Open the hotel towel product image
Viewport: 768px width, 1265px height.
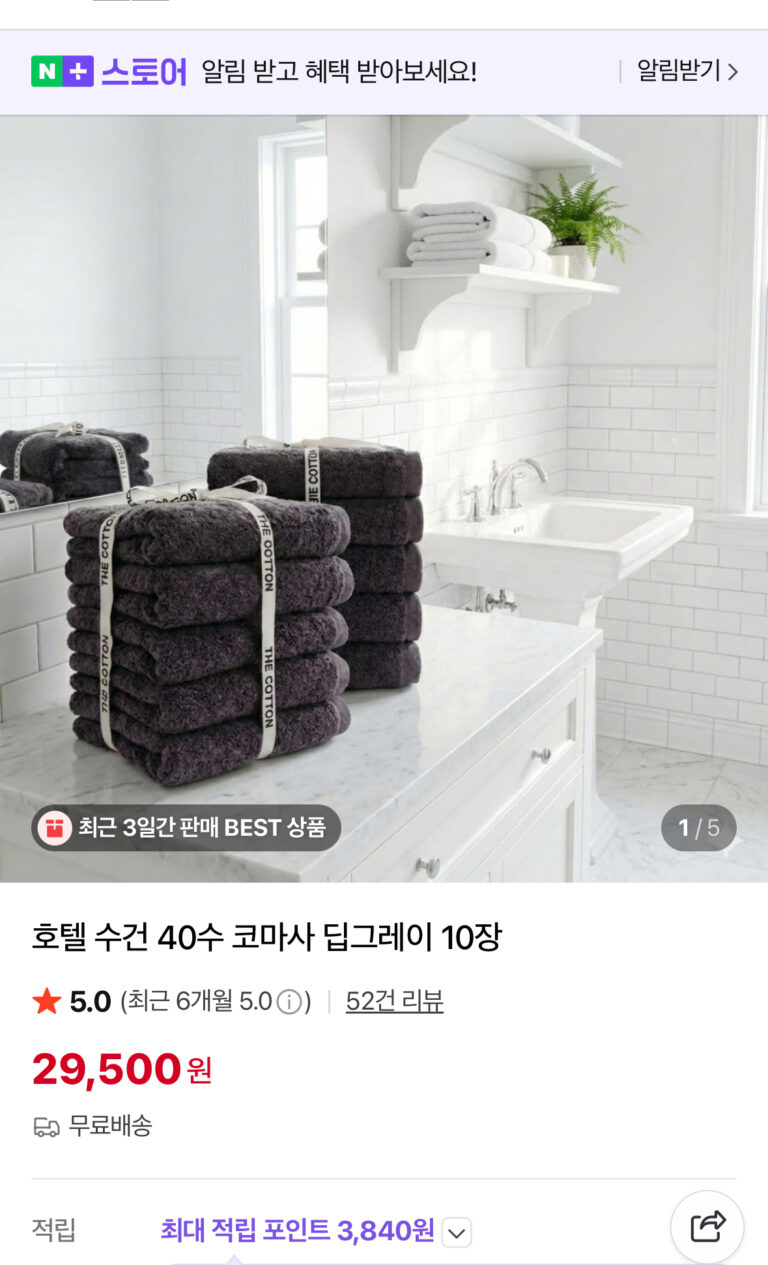pyautogui.click(x=384, y=498)
